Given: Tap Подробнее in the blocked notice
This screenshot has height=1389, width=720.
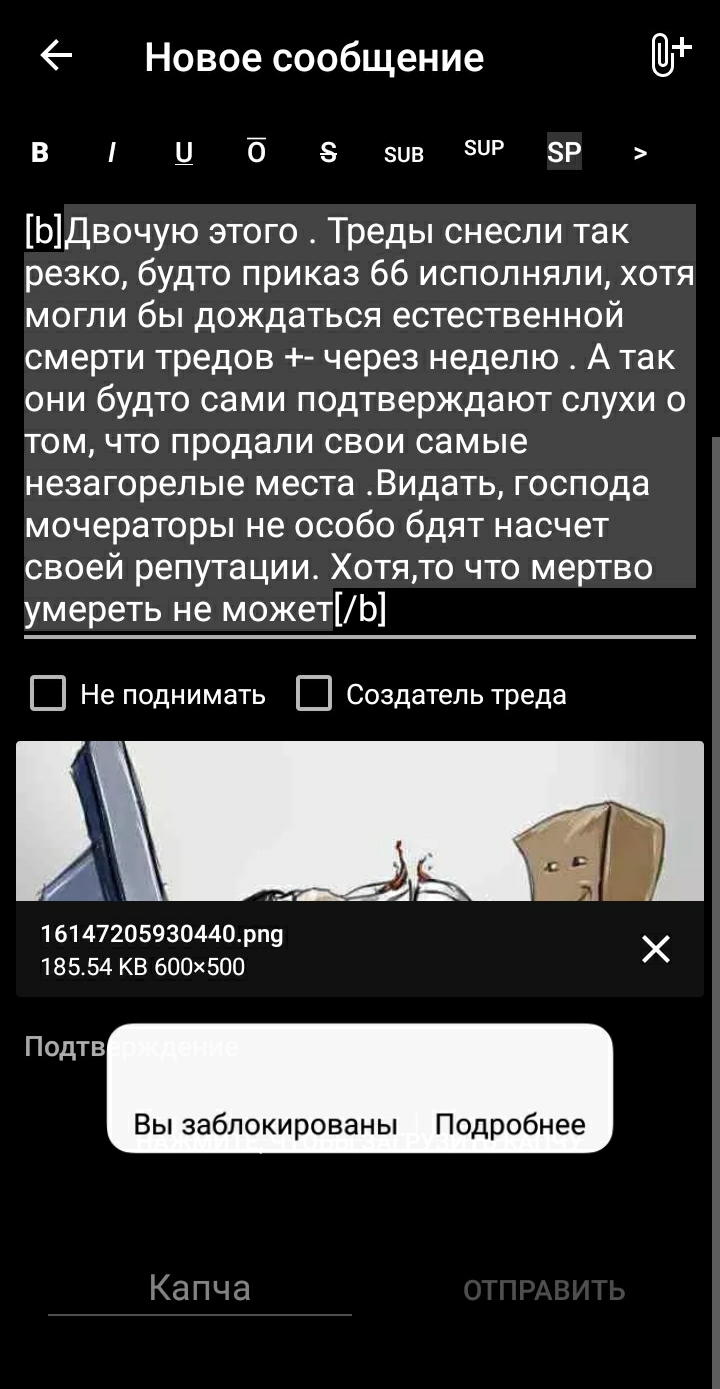Looking at the screenshot, I should click(510, 1123).
